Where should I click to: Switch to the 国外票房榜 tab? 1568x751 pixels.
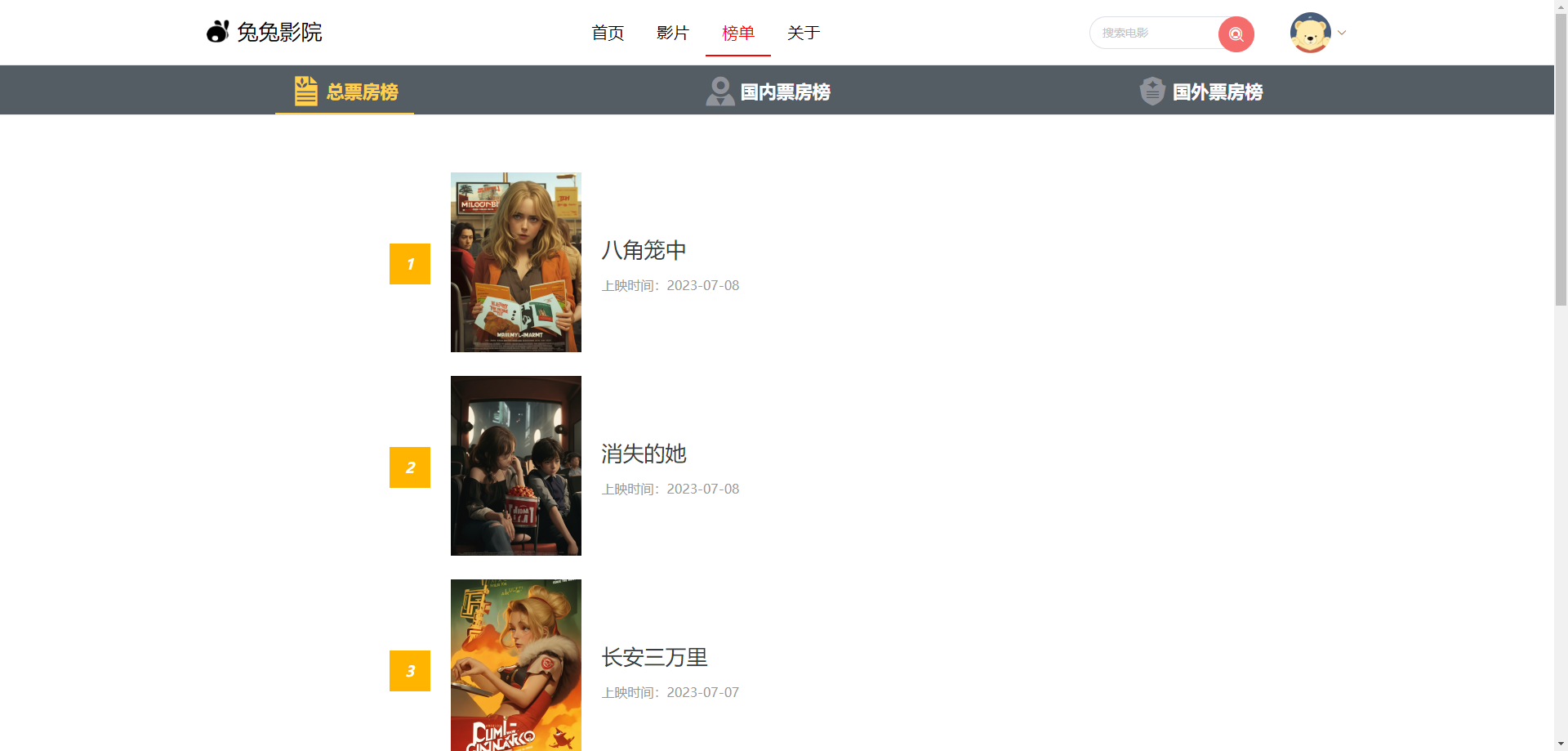[1201, 92]
